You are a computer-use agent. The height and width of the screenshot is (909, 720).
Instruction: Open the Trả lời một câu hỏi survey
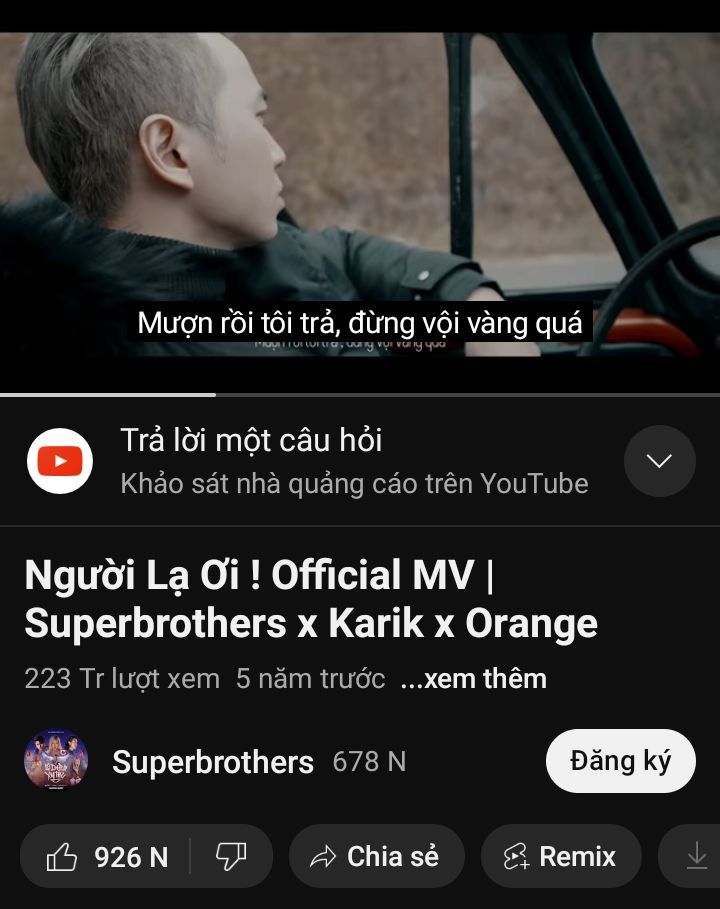(250, 441)
